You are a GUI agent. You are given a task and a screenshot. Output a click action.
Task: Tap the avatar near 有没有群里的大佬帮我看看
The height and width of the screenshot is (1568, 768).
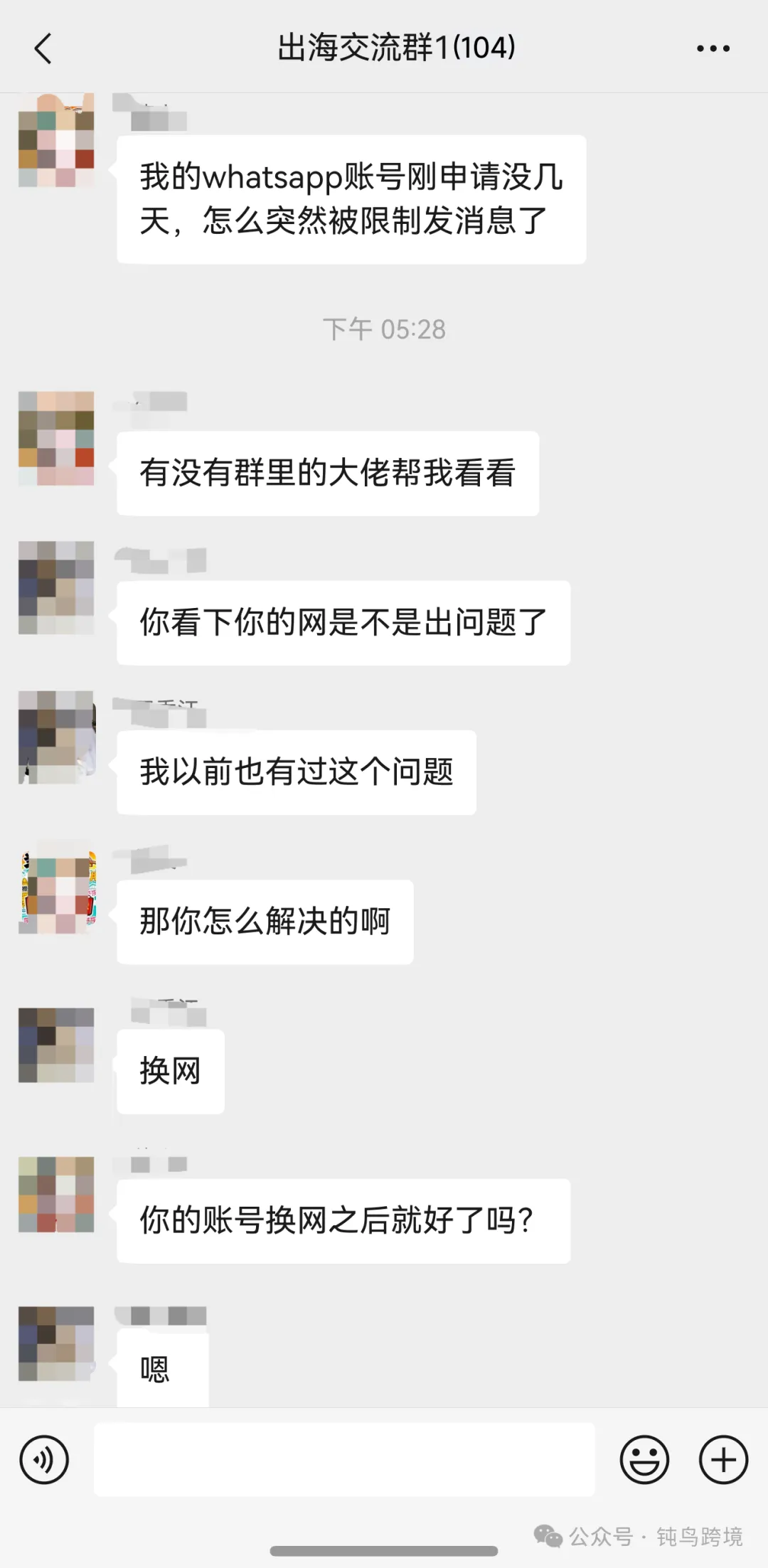click(57, 441)
